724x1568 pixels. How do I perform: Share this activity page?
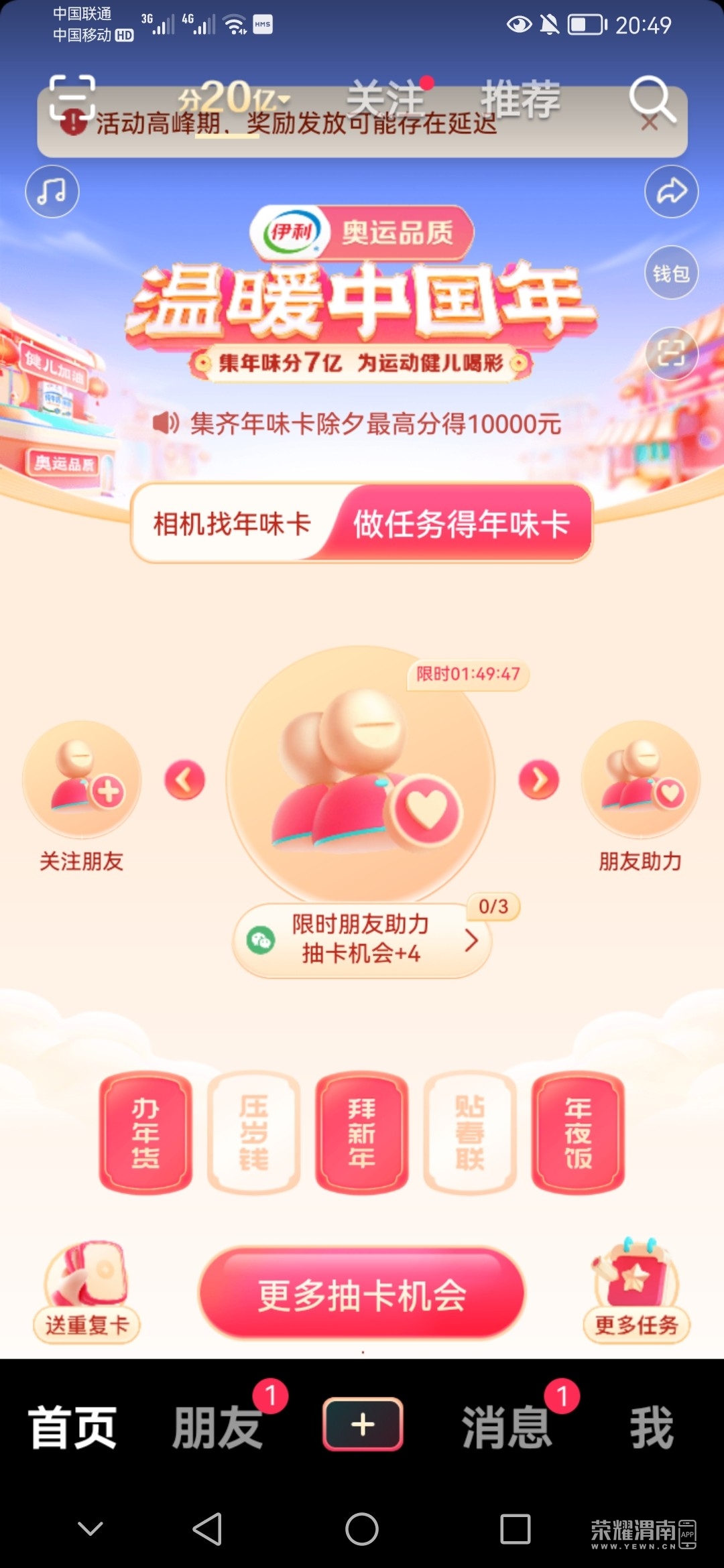pos(671,192)
